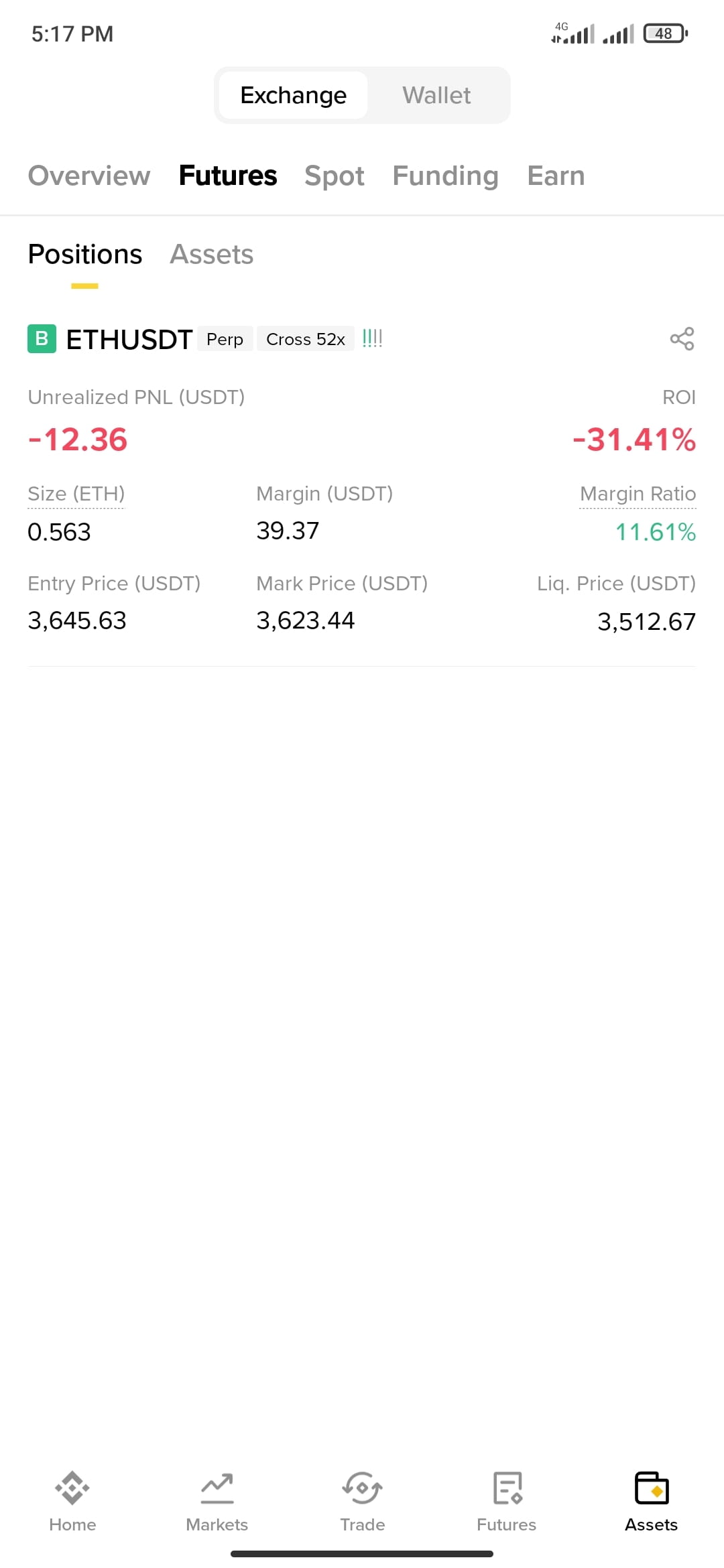Select the Futures top tab
Image resolution: width=724 pixels, height=1568 pixels.
tap(228, 176)
